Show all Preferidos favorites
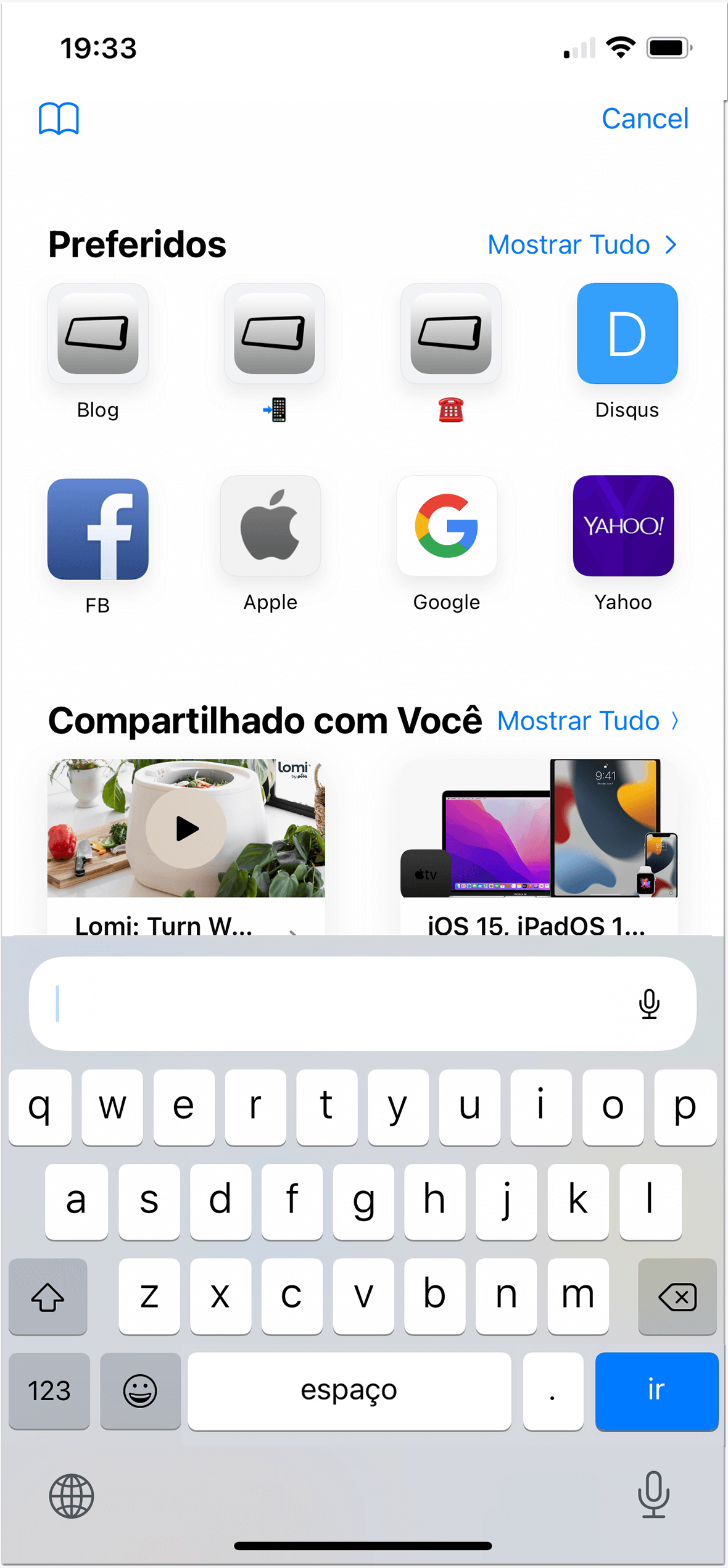728x1568 pixels. tap(582, 245)
